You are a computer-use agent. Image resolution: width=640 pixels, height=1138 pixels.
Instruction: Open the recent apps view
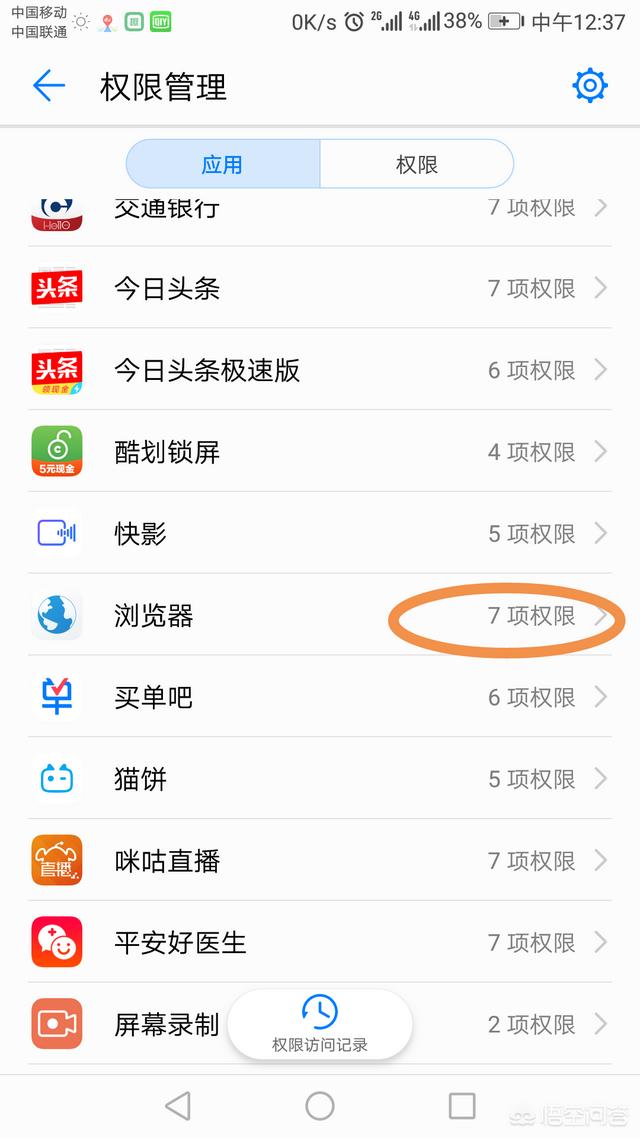click(x=462, y=1105)
